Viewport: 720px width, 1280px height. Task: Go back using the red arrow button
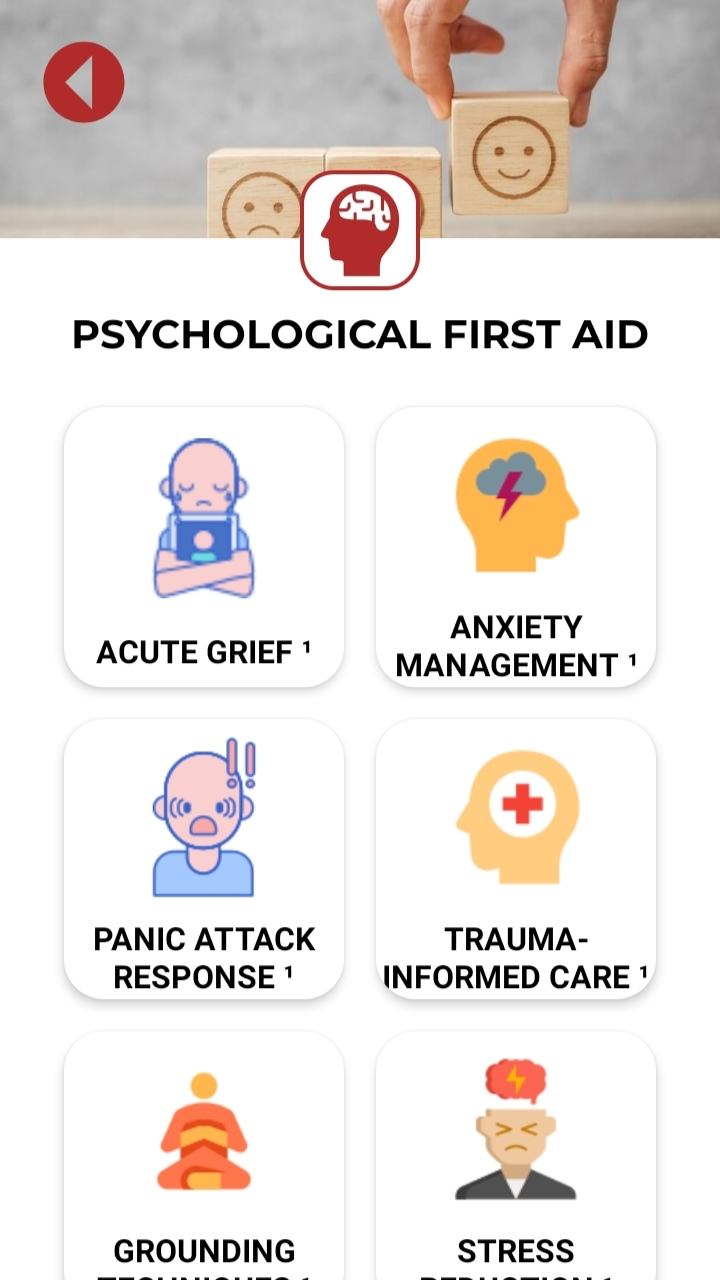tap(84, 82)
